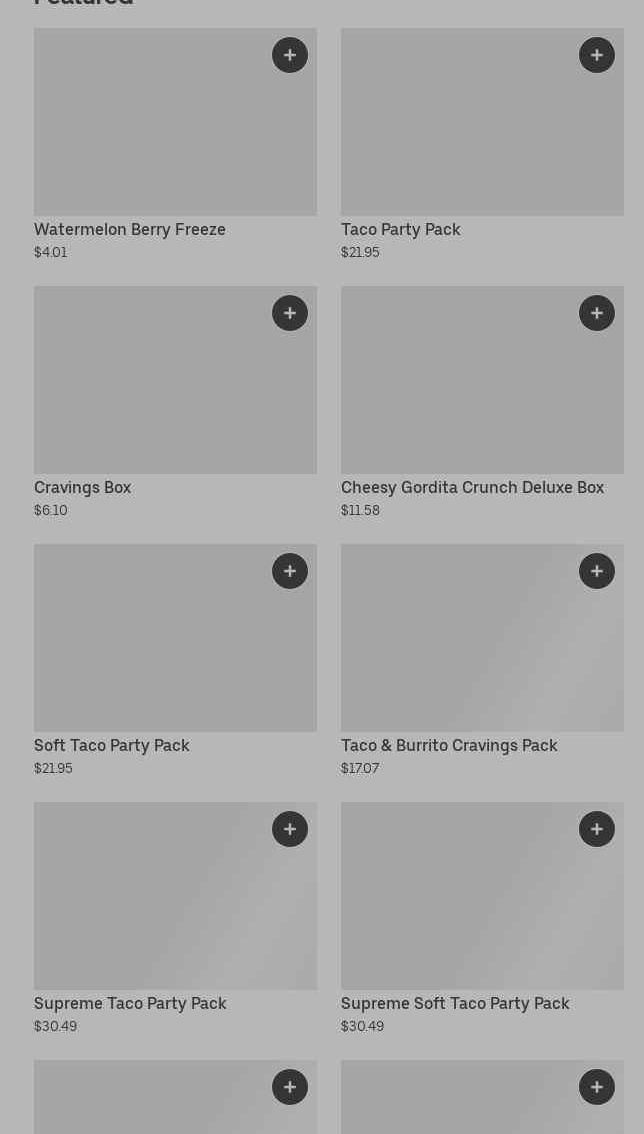644x1134 pixels.
Task: Add Watermelon Berry Freeze to order
Action: pos(290,55)
